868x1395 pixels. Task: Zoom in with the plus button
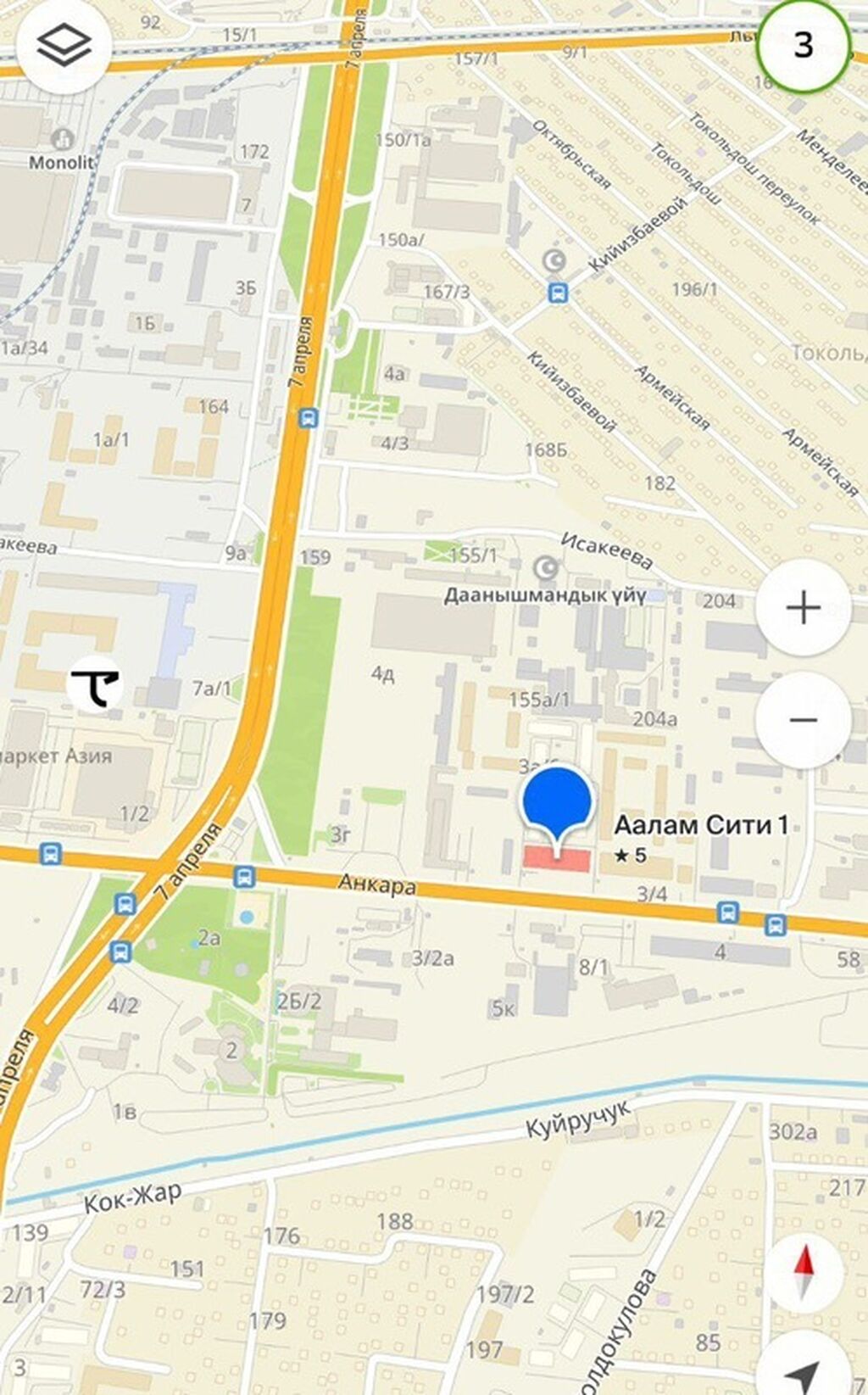pos(803,607)
